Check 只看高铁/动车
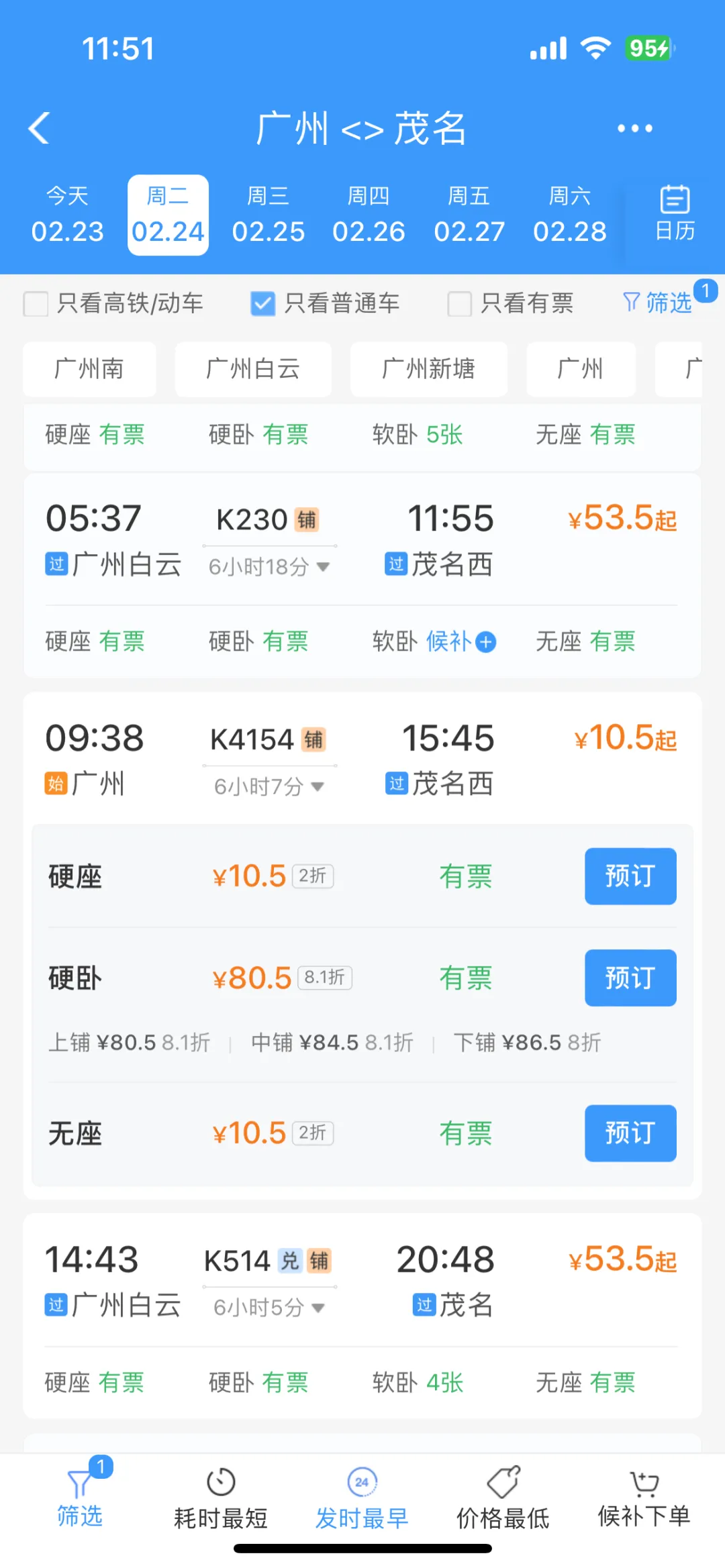The height and width of the screenshot is (1568, 725). point(36,303)
